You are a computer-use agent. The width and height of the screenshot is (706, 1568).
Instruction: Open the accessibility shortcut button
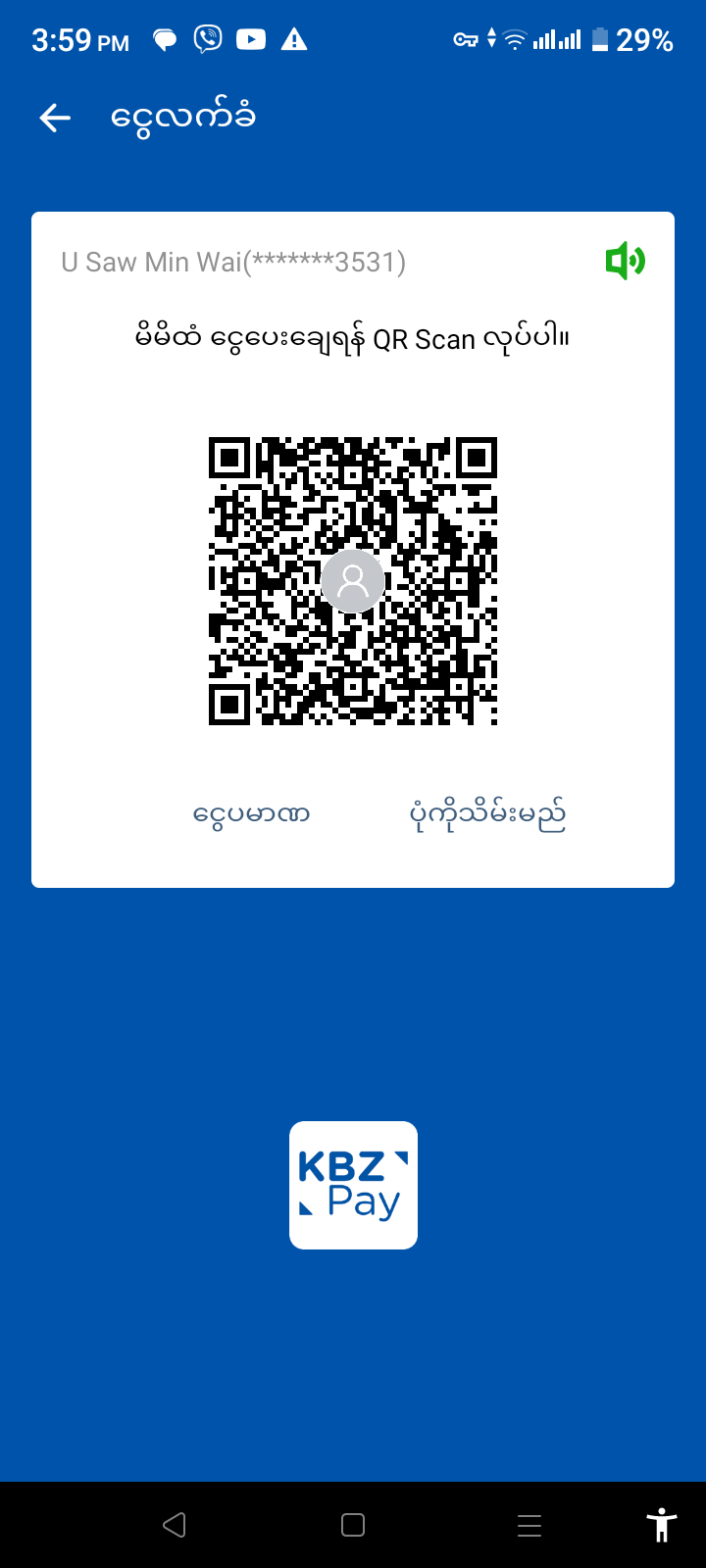(x=662, y=1525)
